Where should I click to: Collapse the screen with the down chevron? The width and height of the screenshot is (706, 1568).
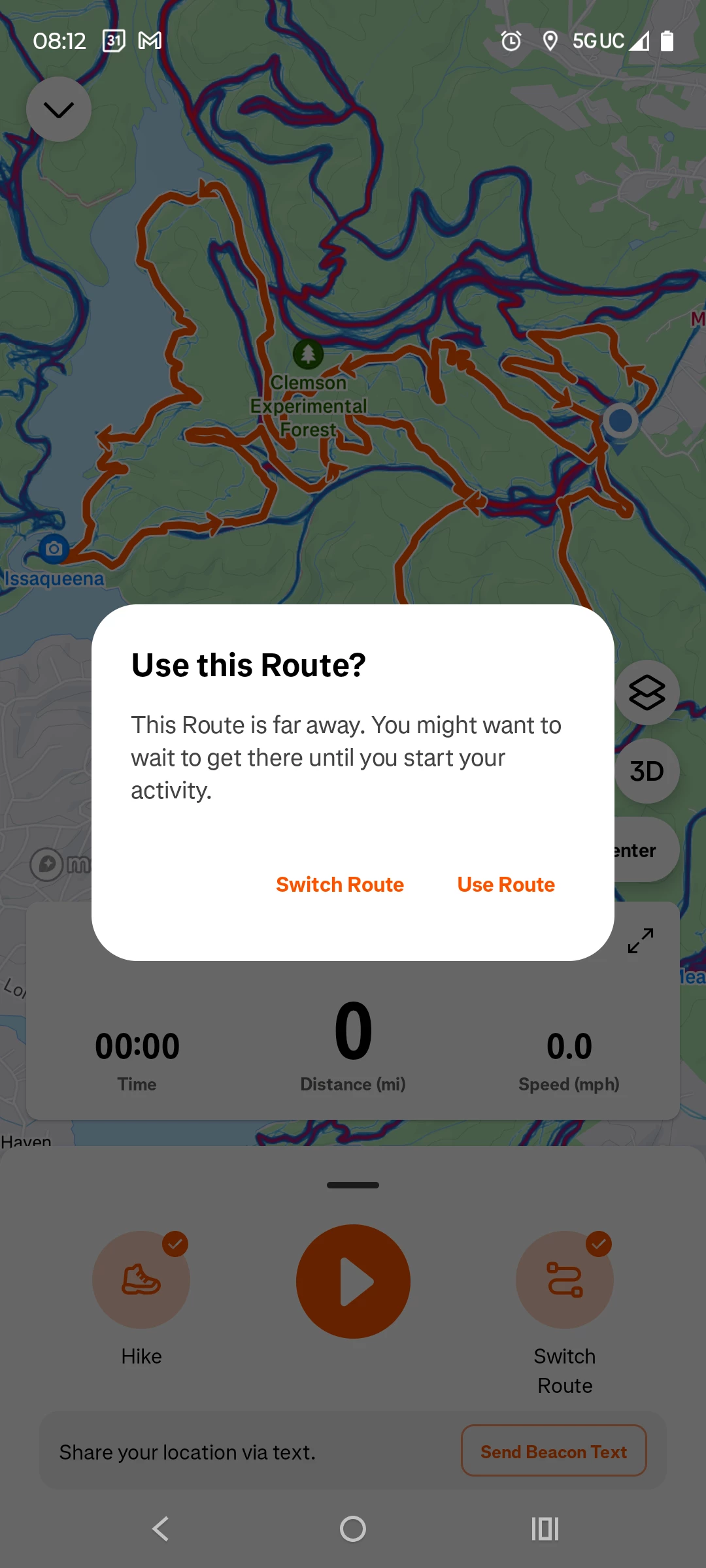click(59, 109)
